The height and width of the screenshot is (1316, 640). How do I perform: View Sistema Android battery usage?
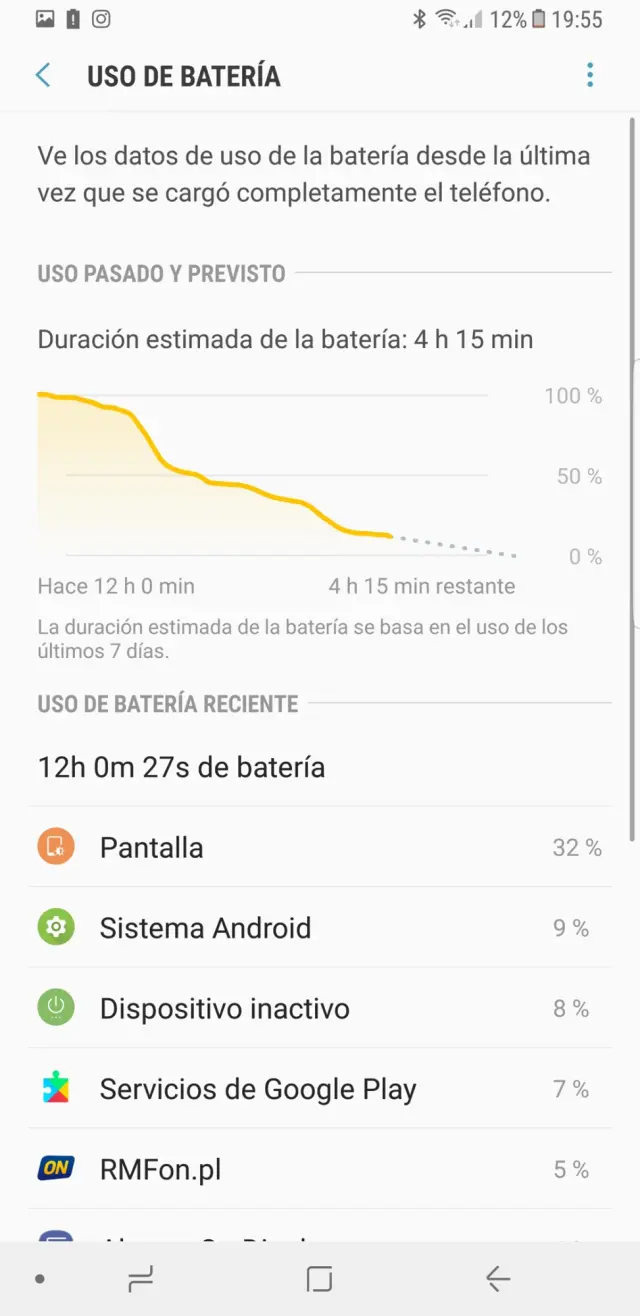(x=320, y=928)
